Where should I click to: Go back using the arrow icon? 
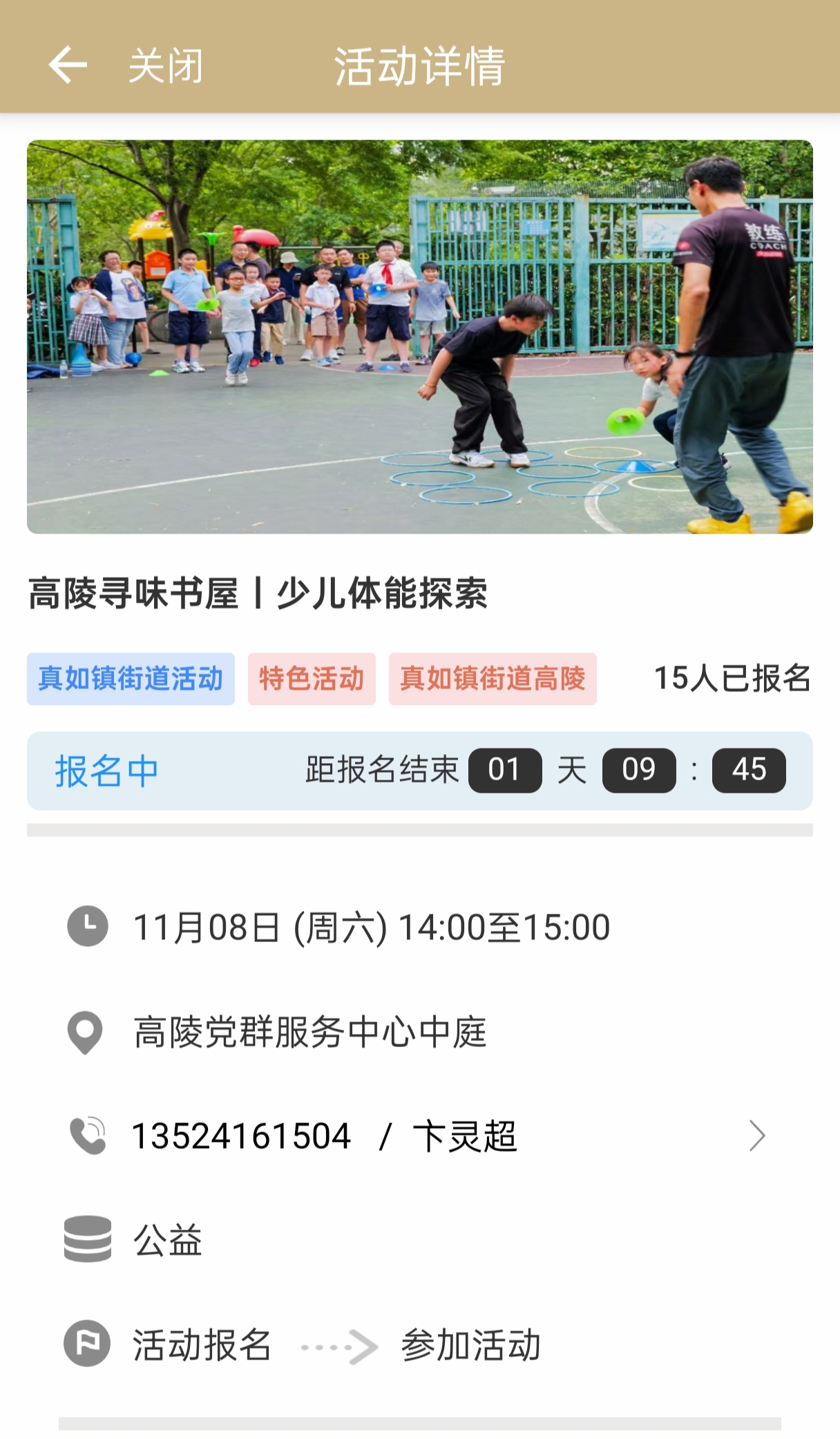[x=68, y=66]
